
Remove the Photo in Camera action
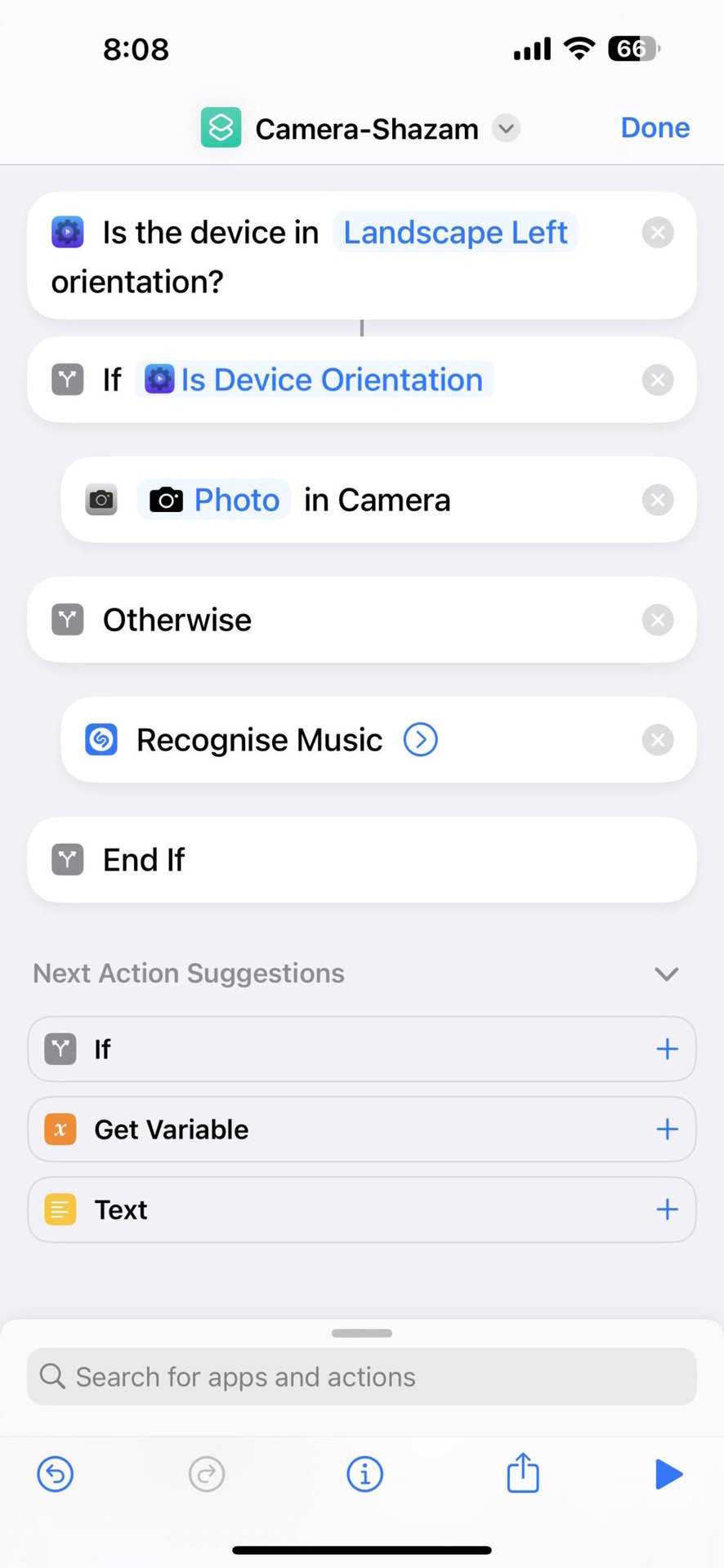[x=657, y=500]
